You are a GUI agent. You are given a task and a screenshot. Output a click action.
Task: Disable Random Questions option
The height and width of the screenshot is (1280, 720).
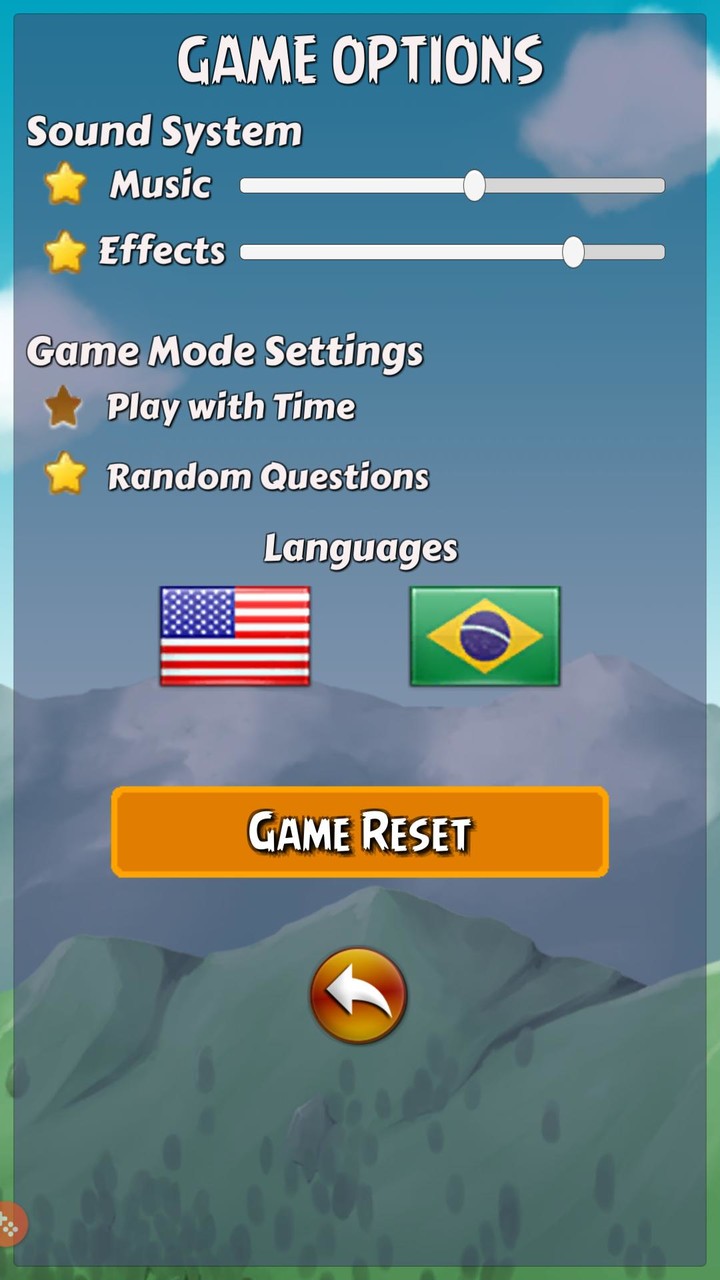pos(65,474)
